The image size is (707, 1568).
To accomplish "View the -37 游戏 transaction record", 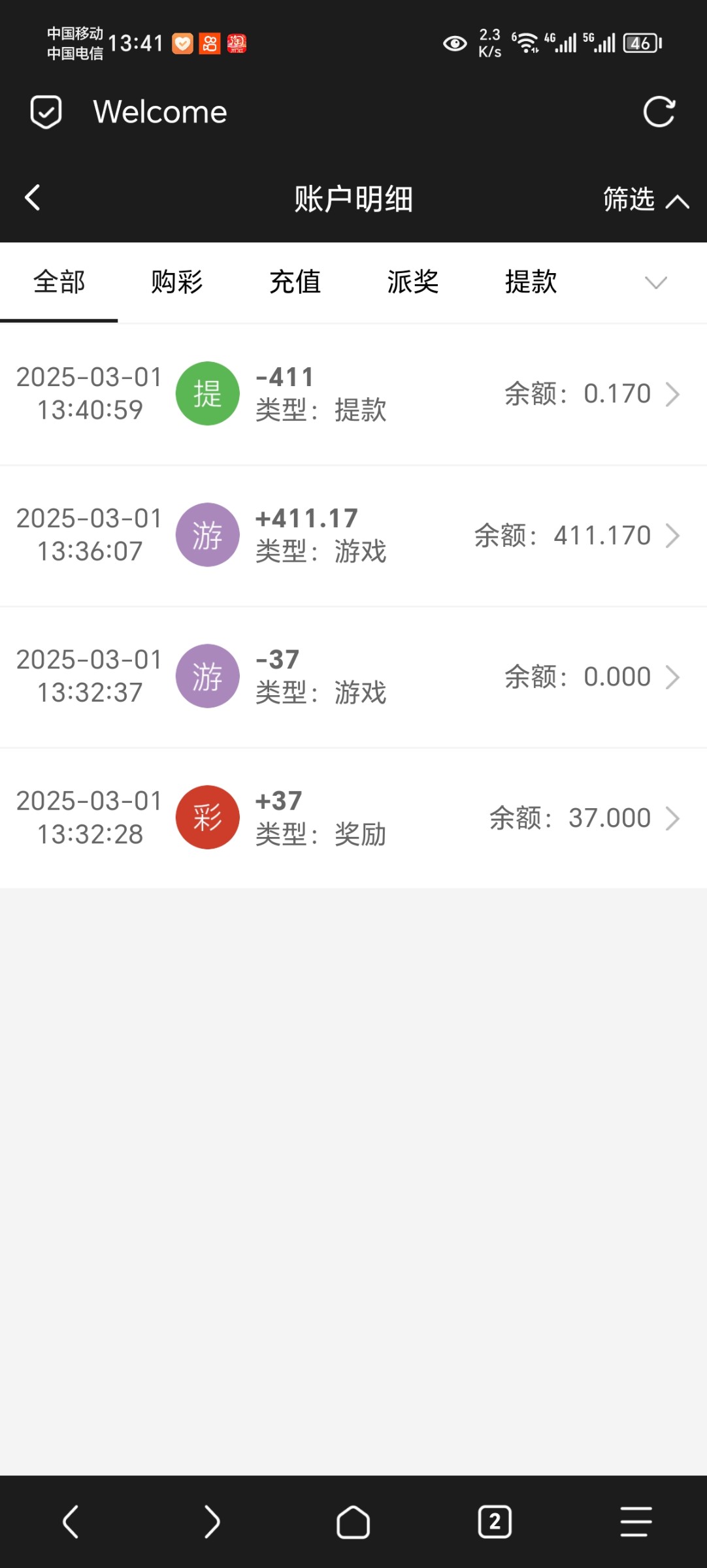I will point(353,676).
